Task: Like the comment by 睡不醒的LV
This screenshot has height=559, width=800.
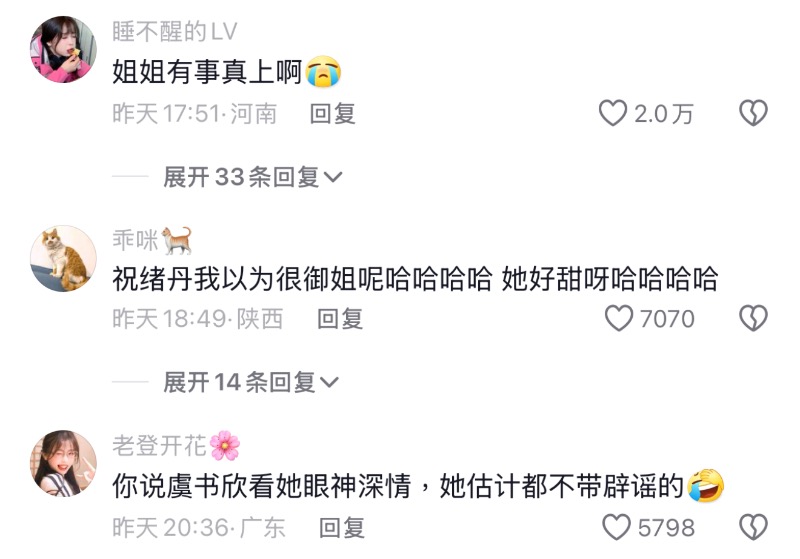Action: coord(613,114)
